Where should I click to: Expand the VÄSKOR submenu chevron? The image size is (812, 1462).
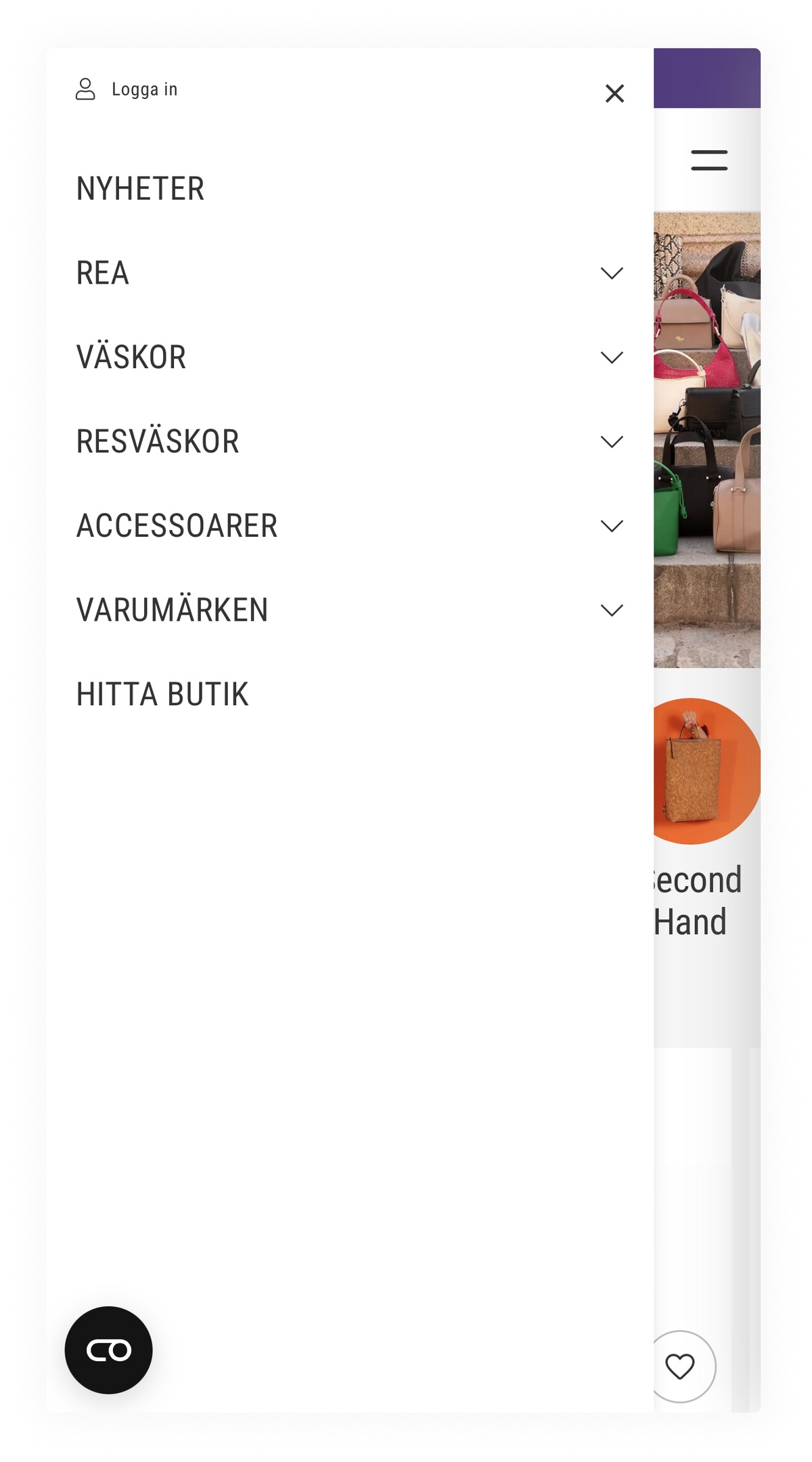click(612, 357)
